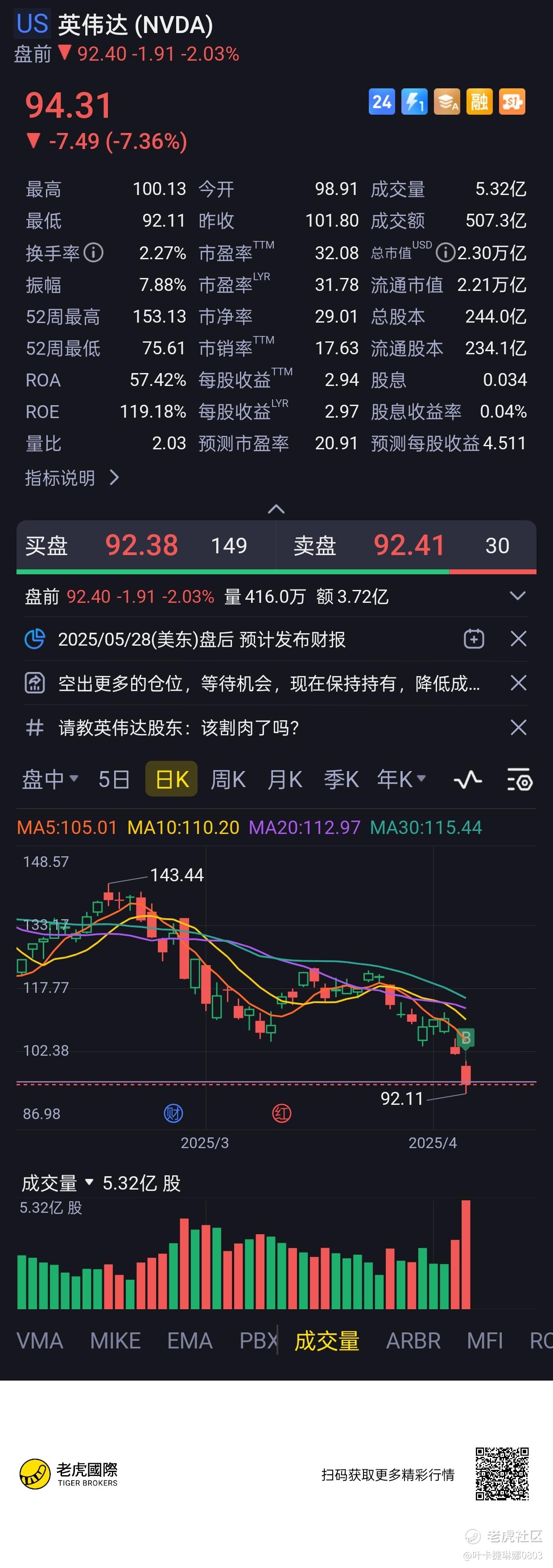553x1568 pixels.
Task: Select the 周K weekly chart
Action: click(227, 779)
